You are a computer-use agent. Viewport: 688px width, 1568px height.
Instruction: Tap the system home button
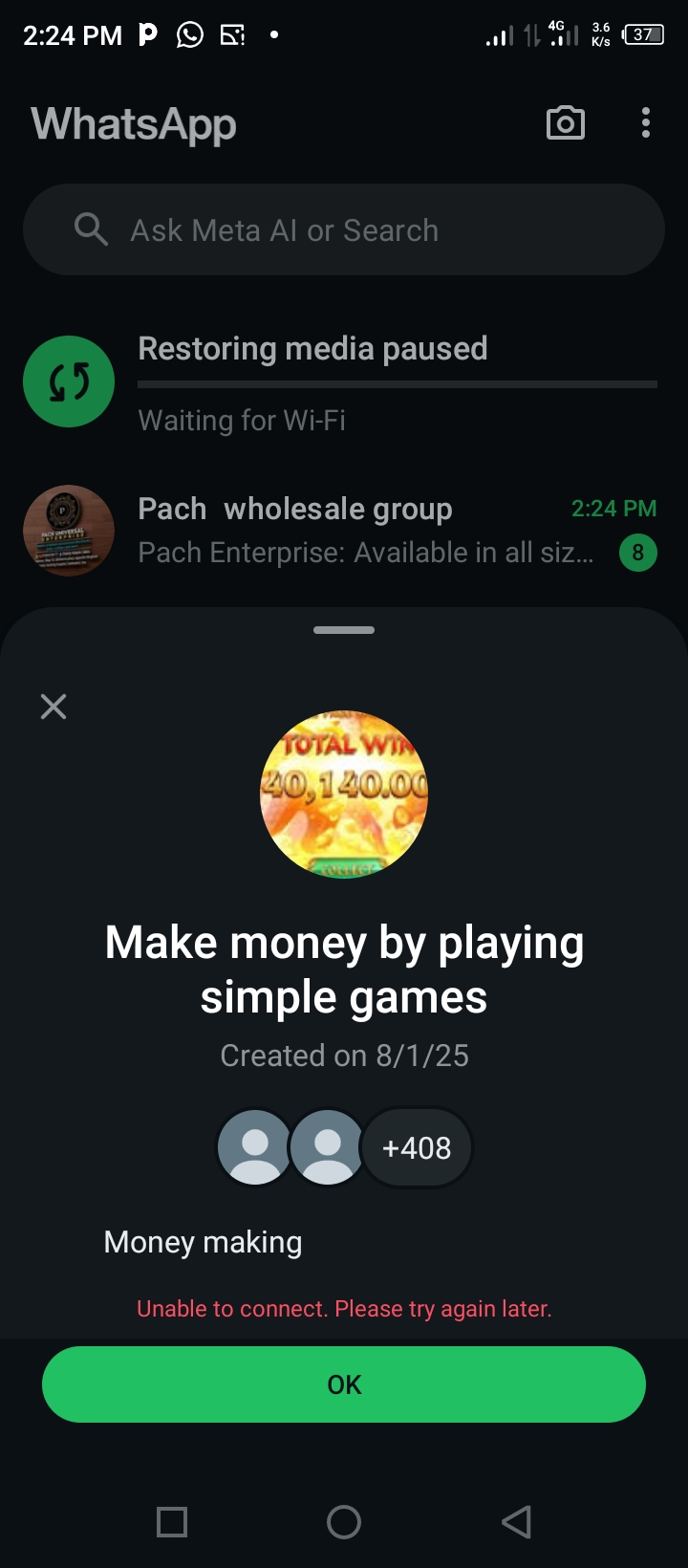(x=344, y=1521)
